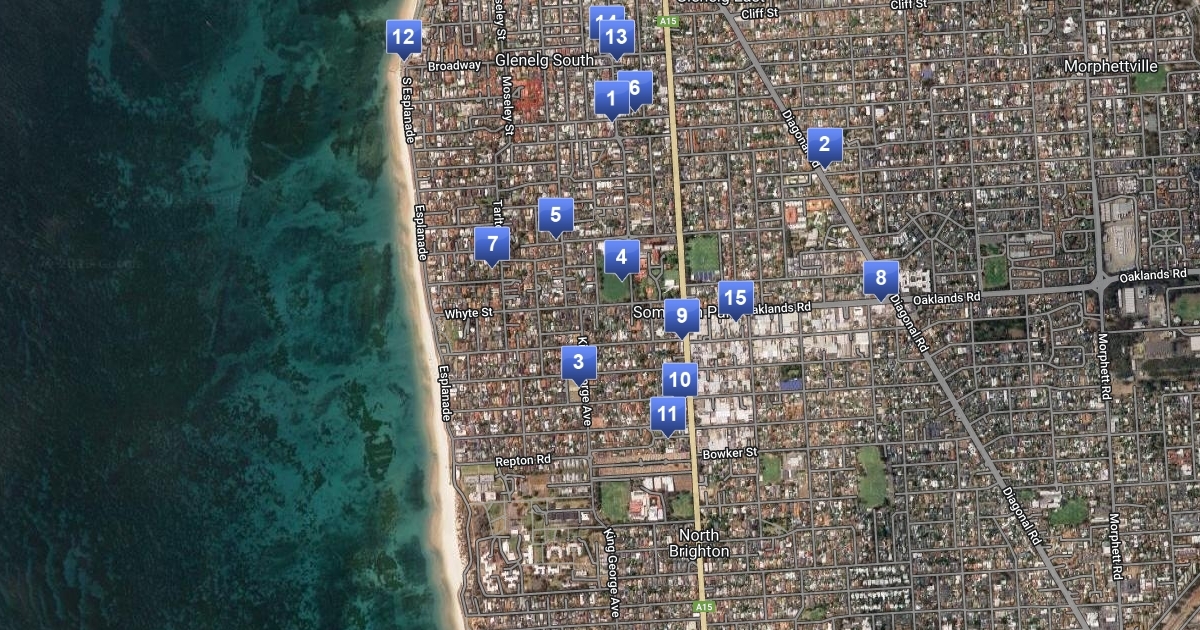Viewport: 1200px width, 630px height.
Task: Open map marker number 8
Action: click(x=880, y=277)
